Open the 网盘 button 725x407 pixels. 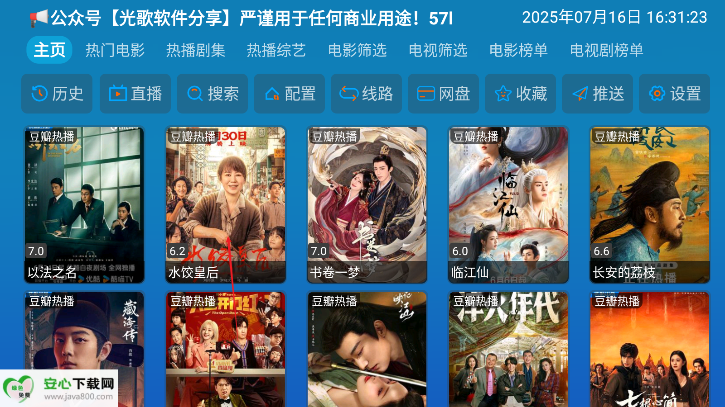coord(444,94)
